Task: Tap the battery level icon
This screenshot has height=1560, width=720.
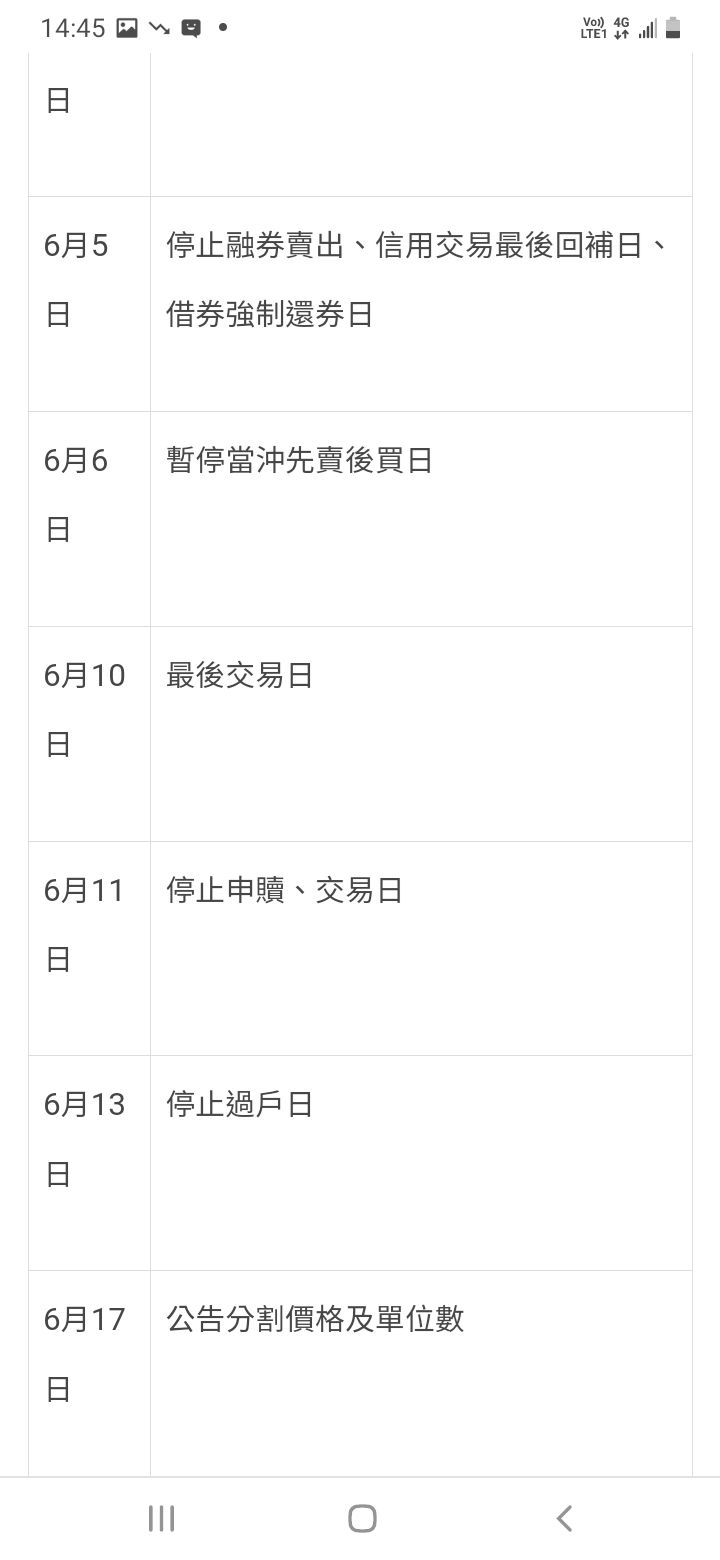Action: [x=672, y=28]
